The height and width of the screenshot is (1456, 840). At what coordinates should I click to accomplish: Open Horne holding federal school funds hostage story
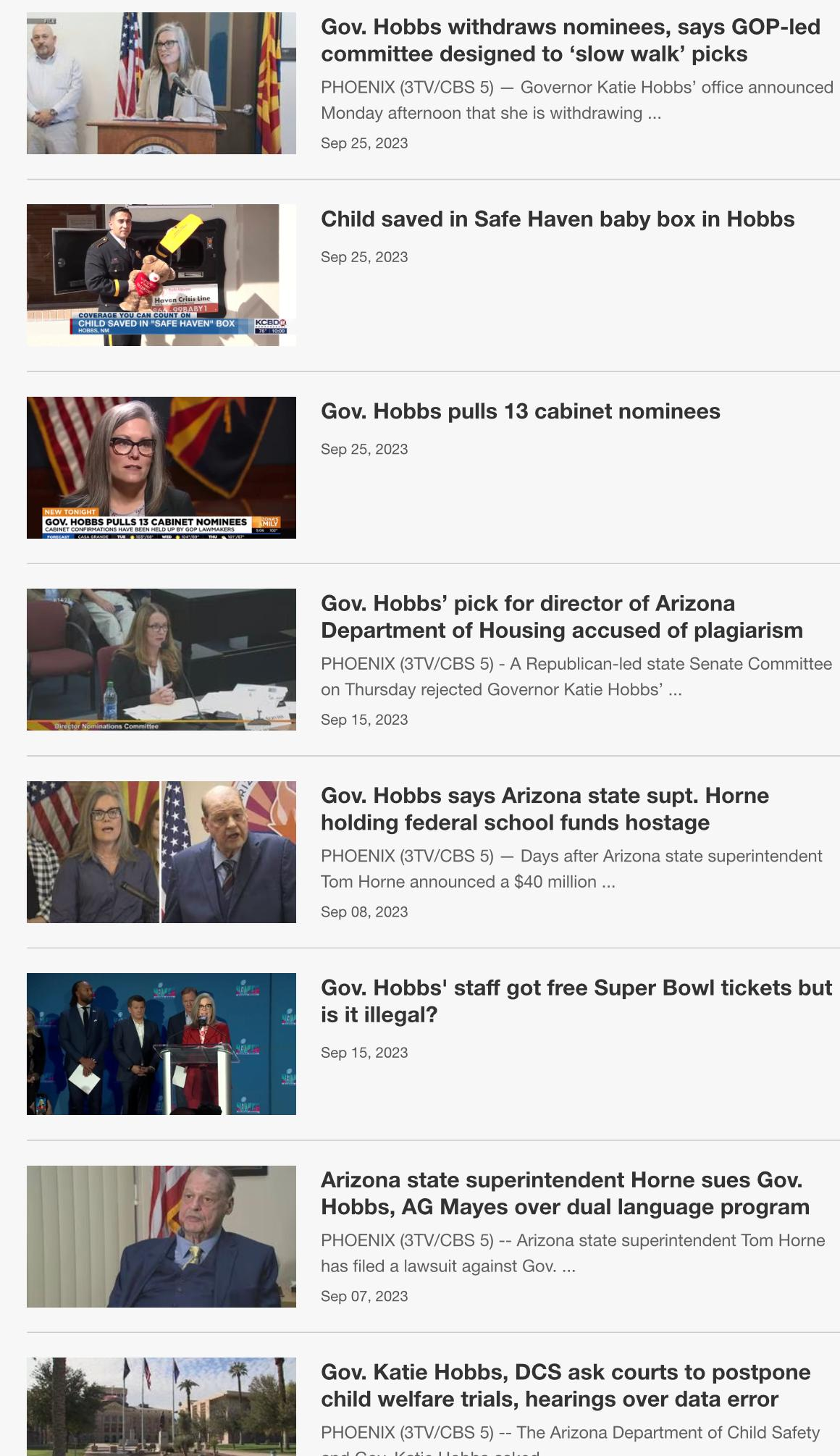click(x=545, y=809)
